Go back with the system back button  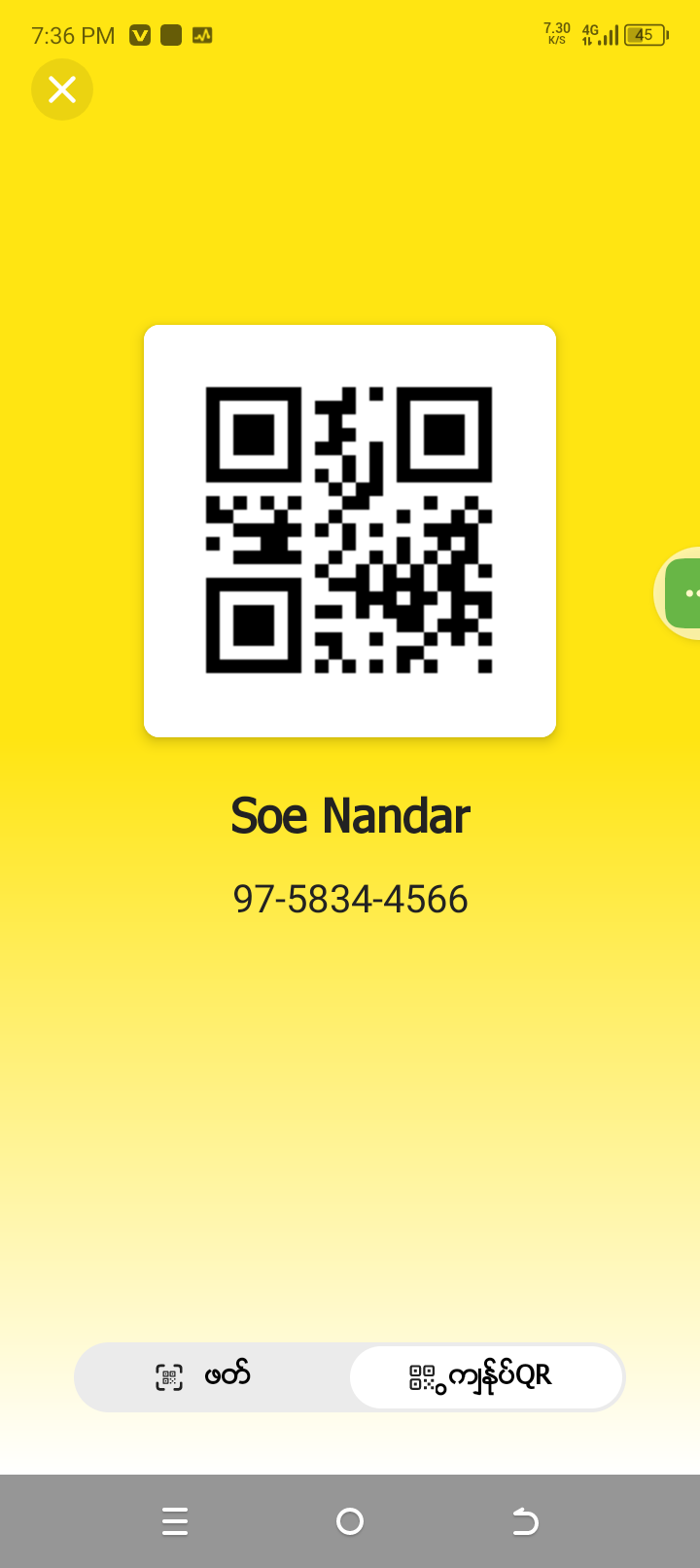[525, 1520]
